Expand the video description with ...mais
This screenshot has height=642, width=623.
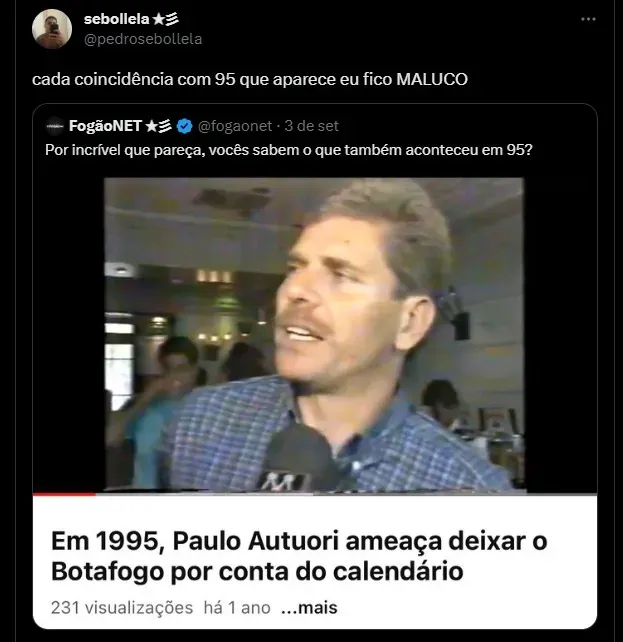(x=309, y=607)
